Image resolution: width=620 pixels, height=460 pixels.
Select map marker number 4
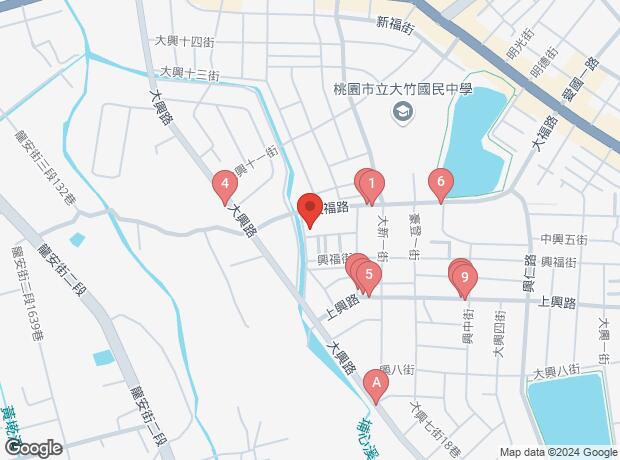click(x=225, y=184)
